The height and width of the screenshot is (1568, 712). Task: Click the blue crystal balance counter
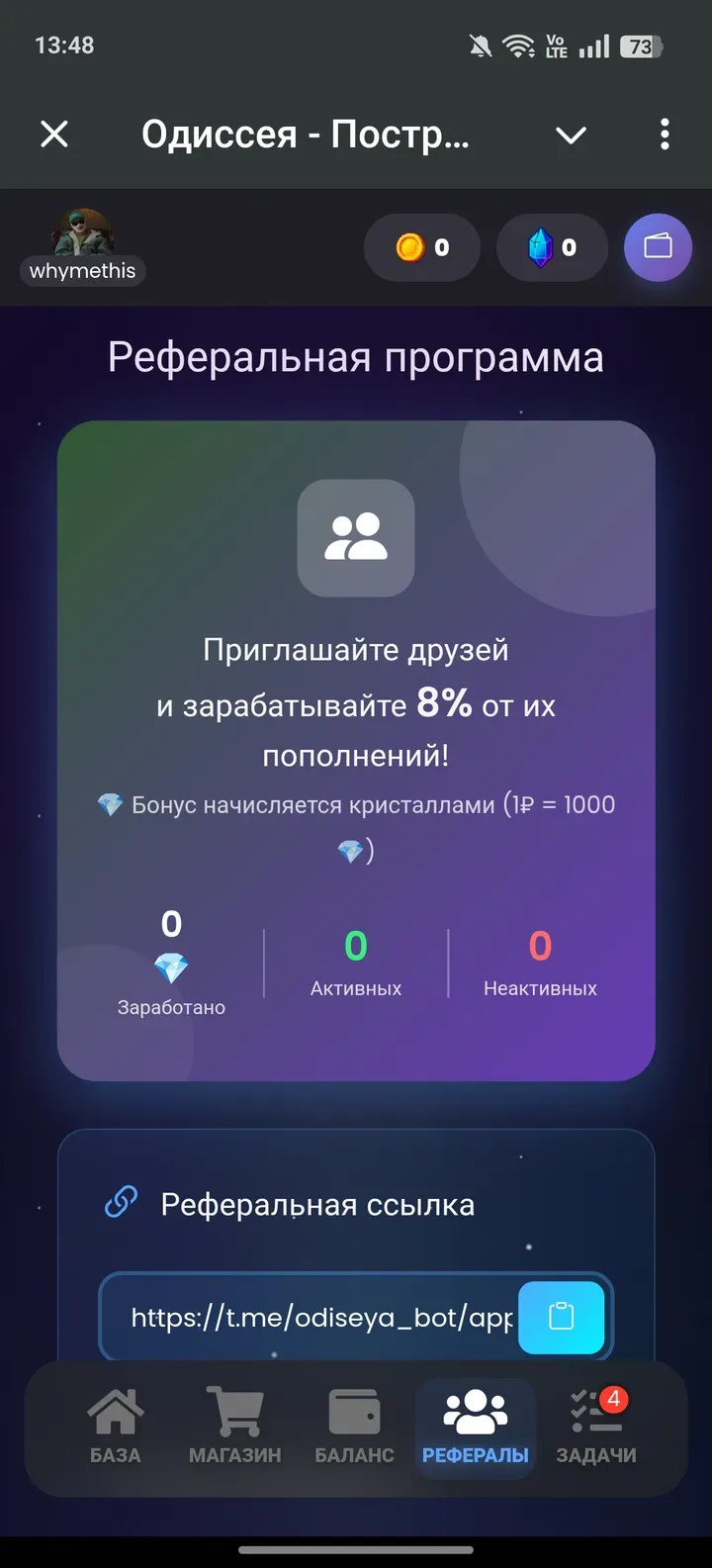click(x=552, y=248)
